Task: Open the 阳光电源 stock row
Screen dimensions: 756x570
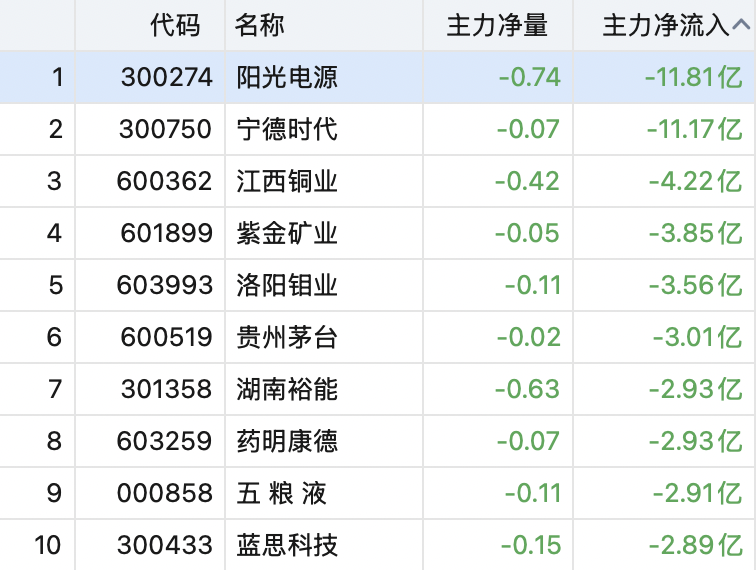Action: pos(378,77)
